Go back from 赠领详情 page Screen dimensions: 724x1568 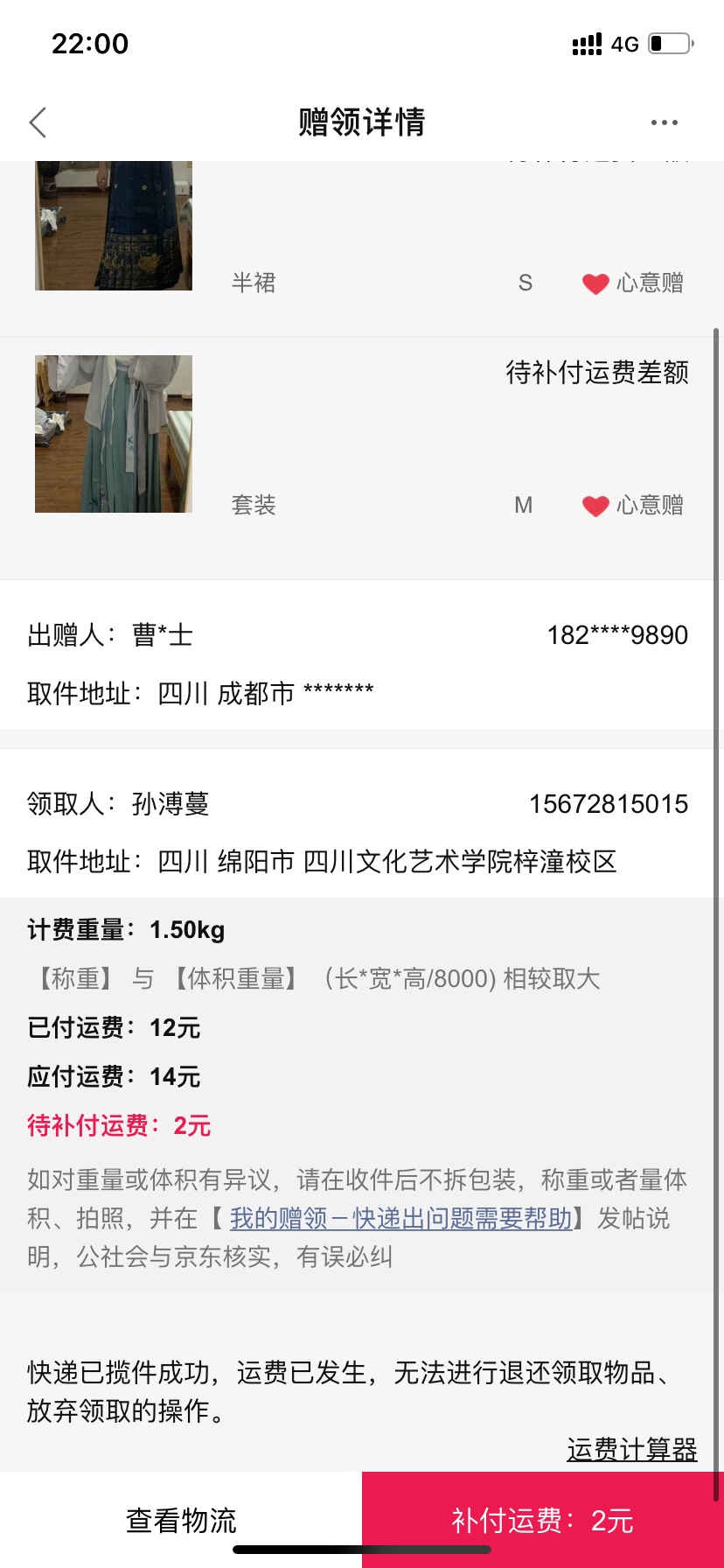(38, 122)
